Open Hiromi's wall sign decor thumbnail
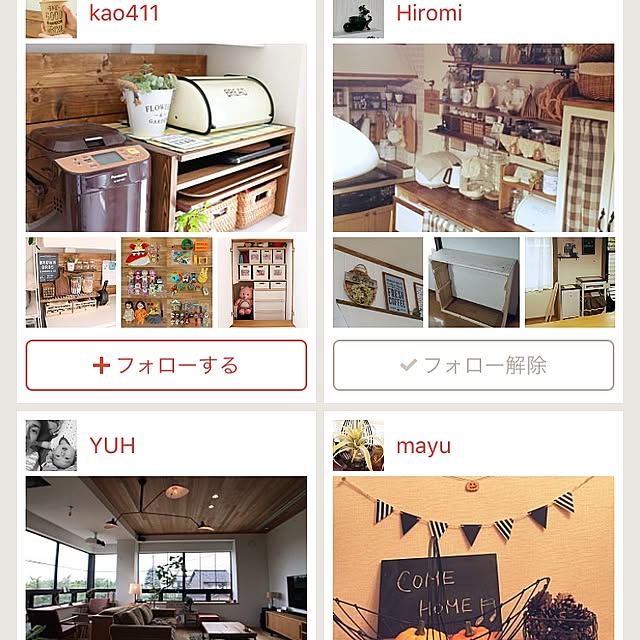 378,282
